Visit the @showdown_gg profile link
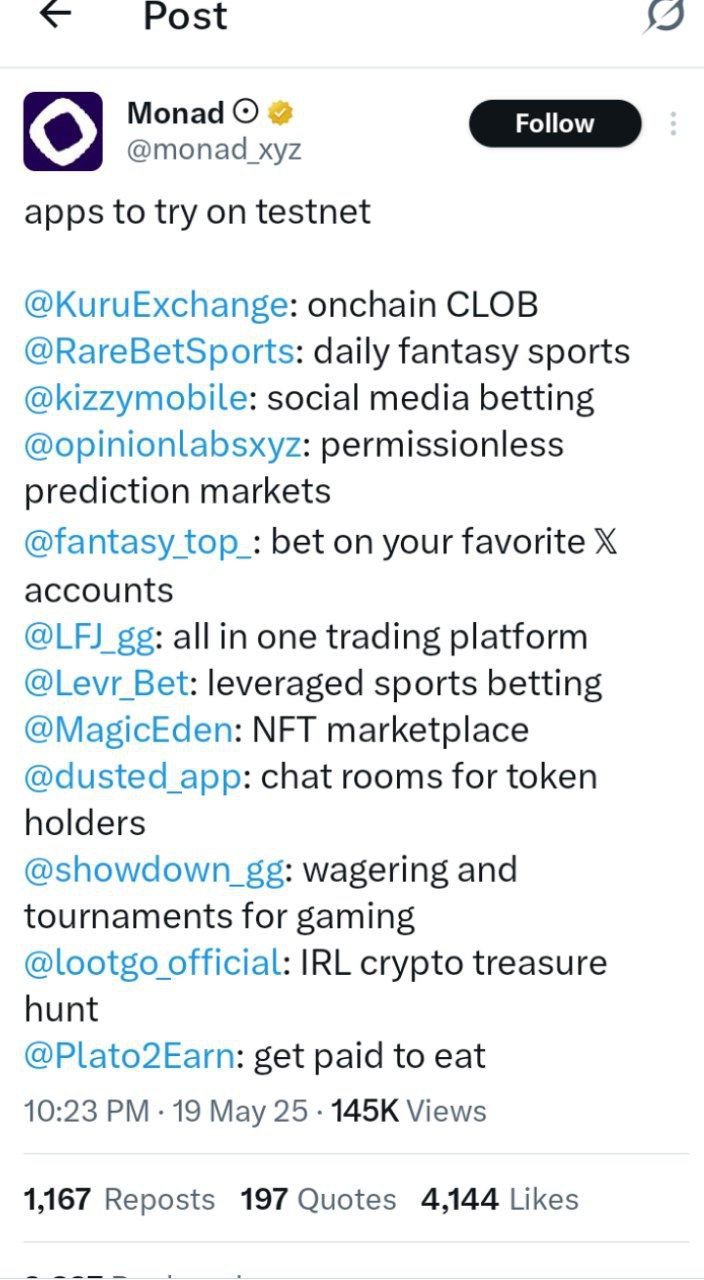The width and height of the screenshot is (704, 1280). [x=153, y=870]
